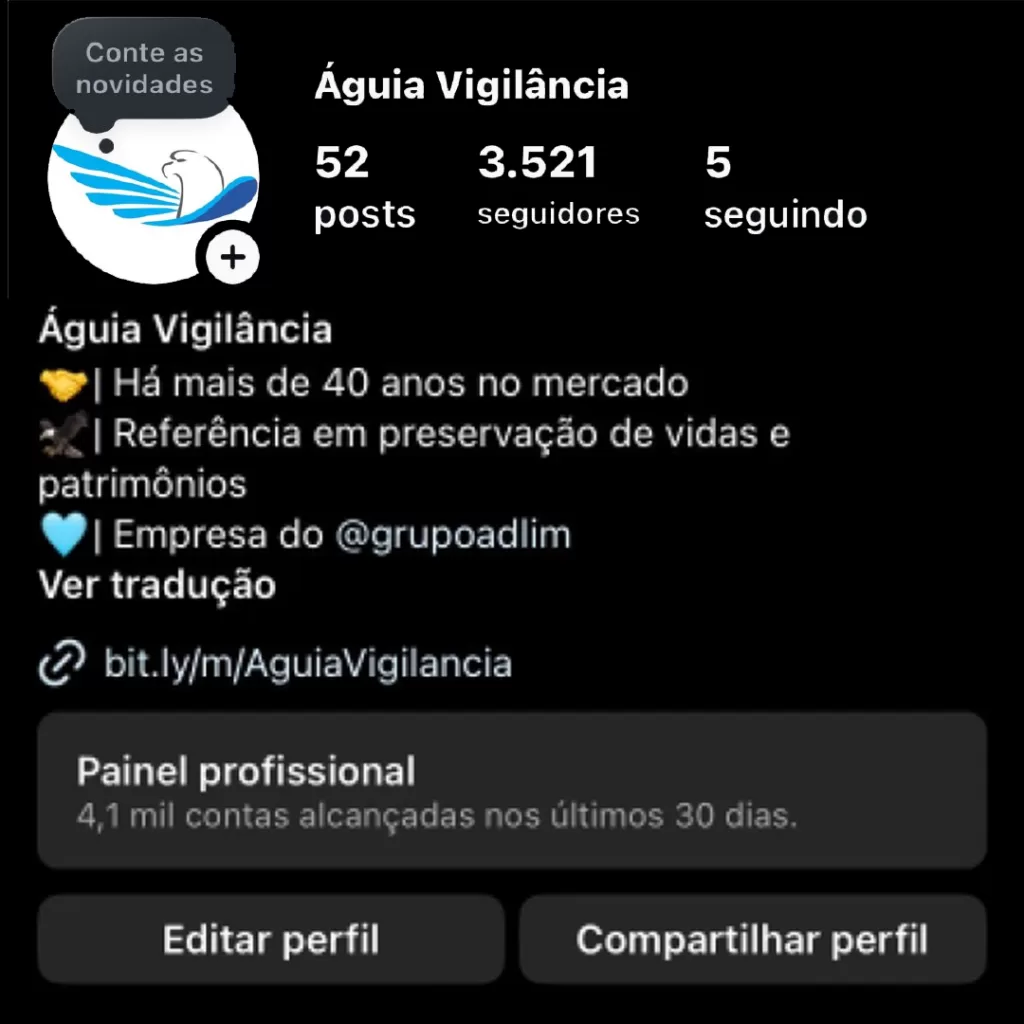Tap the Editar perfil button
This screenshot has height=1024, width=1024.
(x=270, y=940)
